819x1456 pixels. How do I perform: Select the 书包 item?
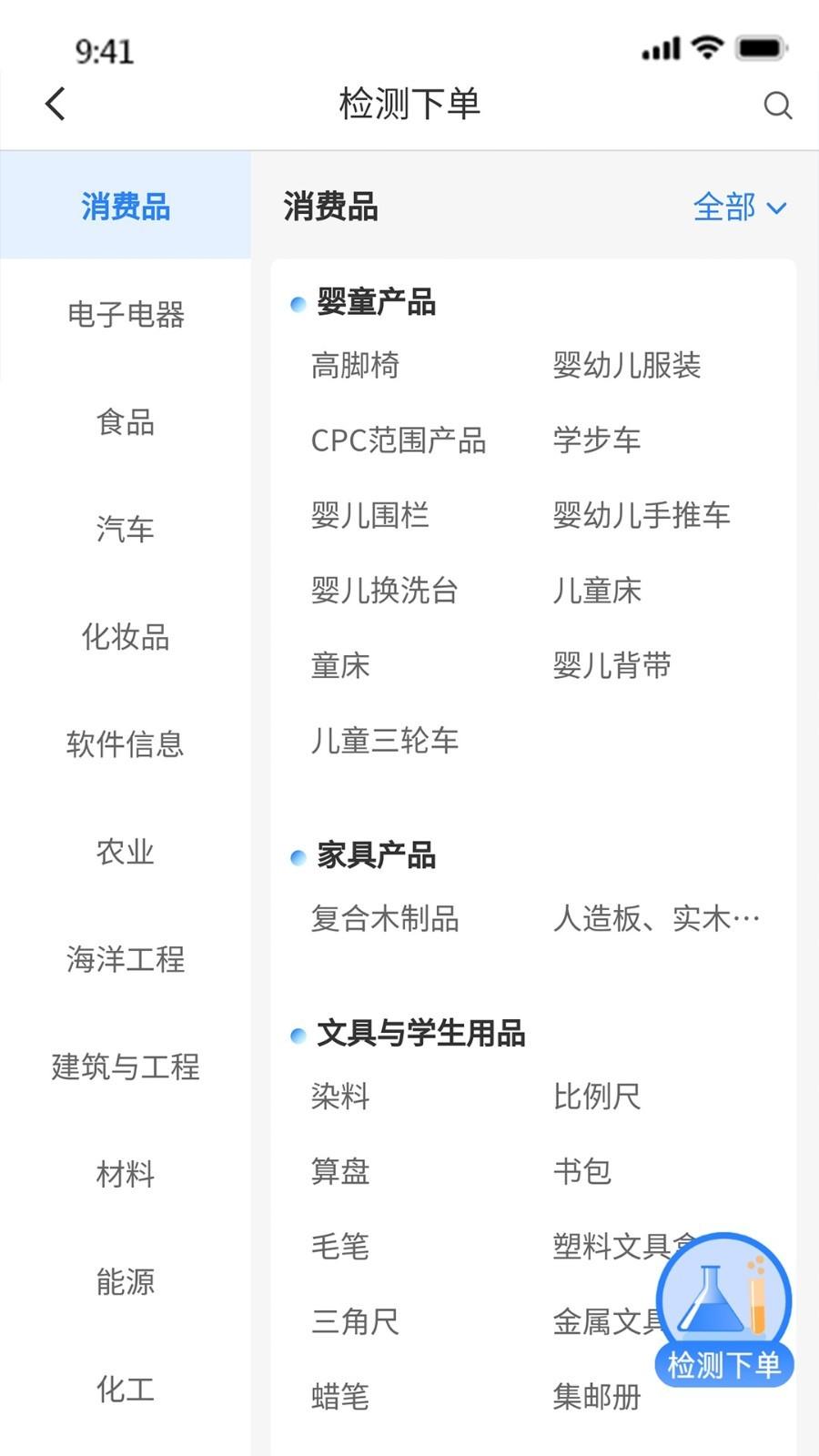[x=582, y=1171]
